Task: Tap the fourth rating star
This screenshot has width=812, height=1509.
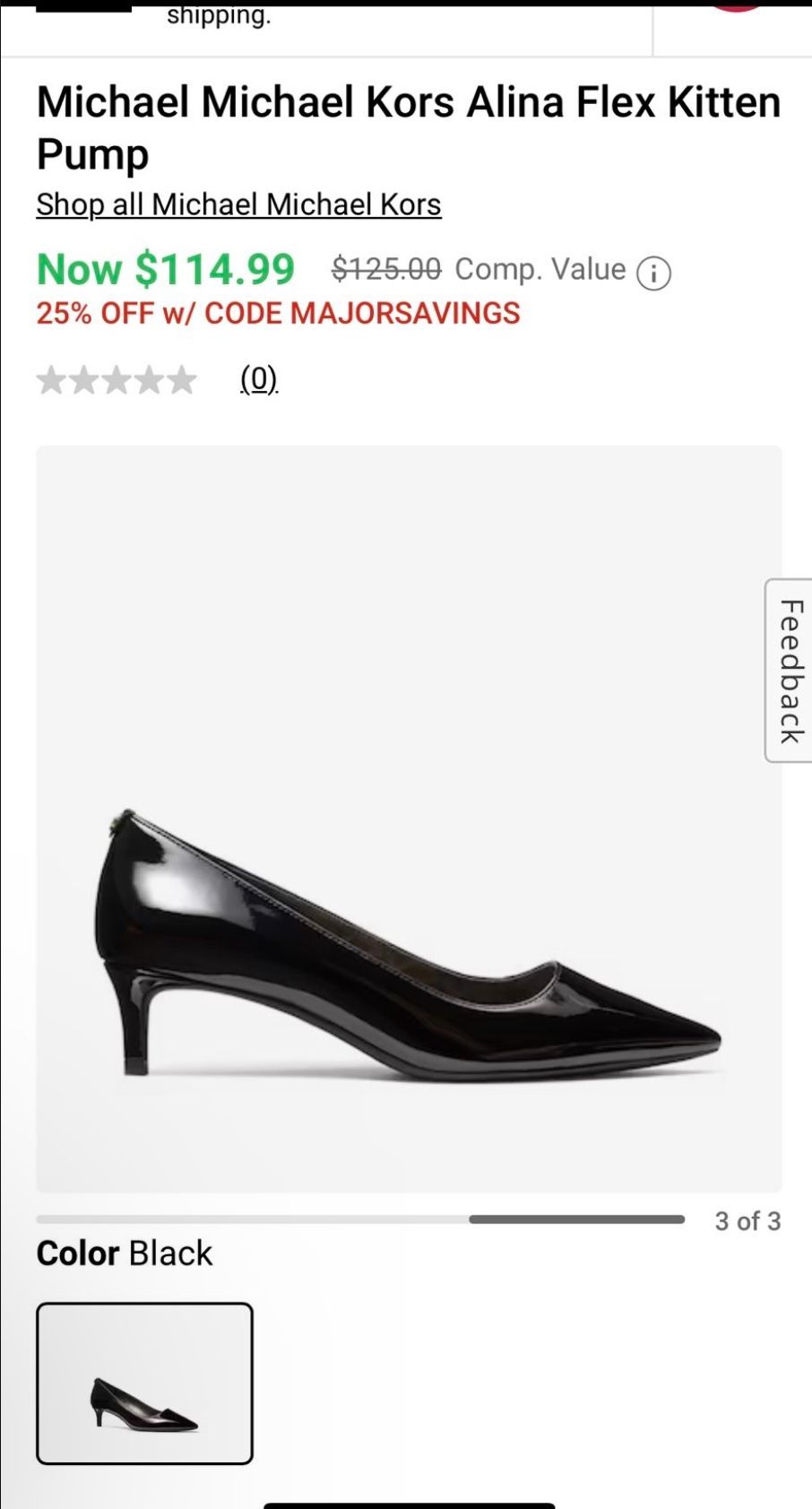Action: pyautogui.click(x=149, y=378)
